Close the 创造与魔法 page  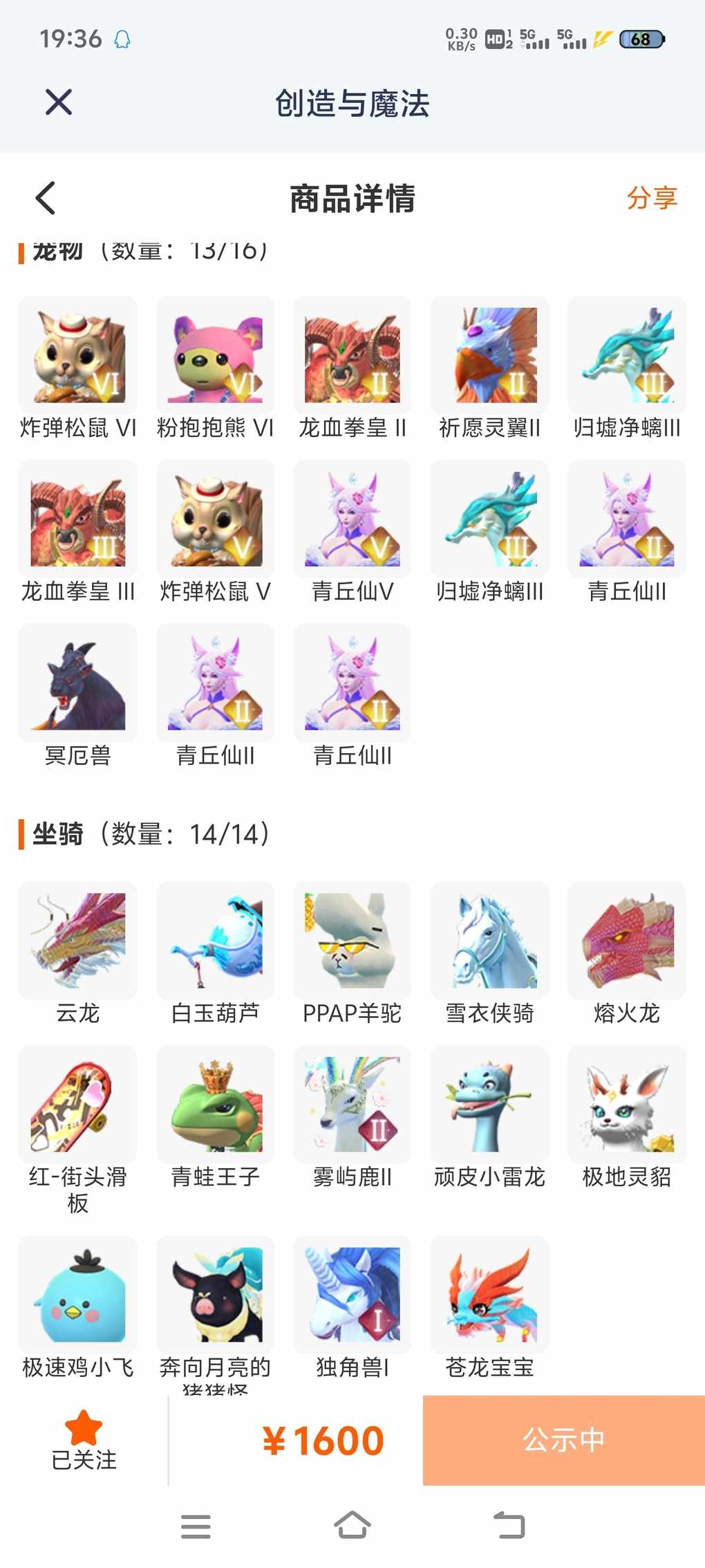pyautogui.click(x=59, y=102)
